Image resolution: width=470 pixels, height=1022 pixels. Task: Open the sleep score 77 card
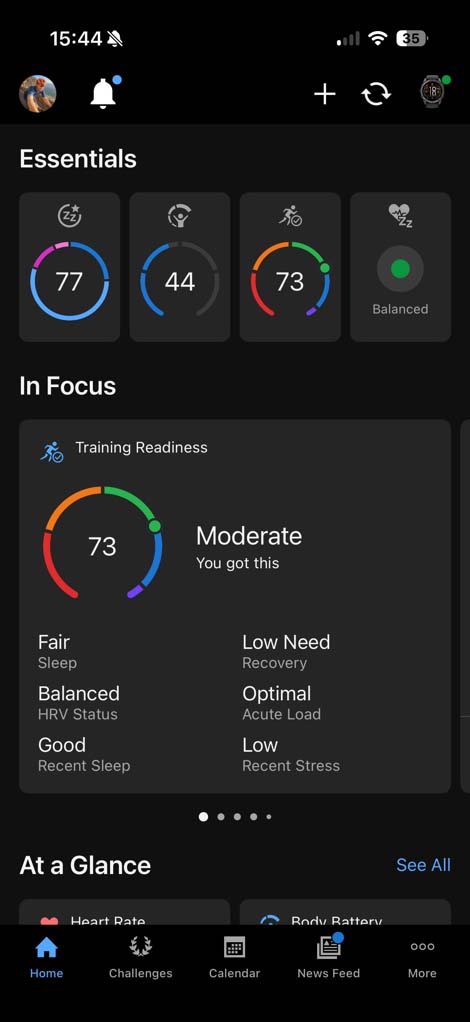(69, 267)
